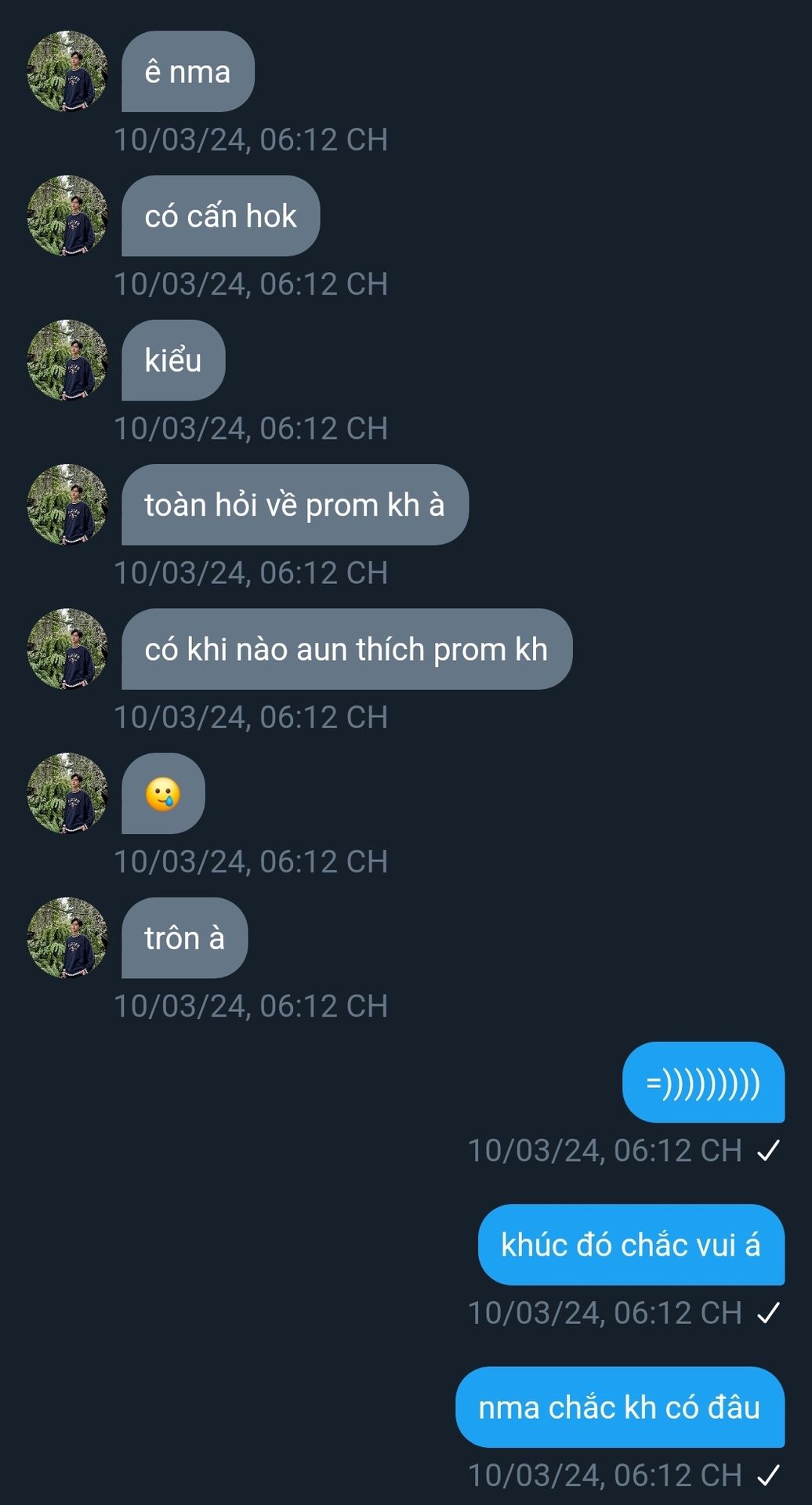Open the avatar beside the crying emoji message

(67, 793)
